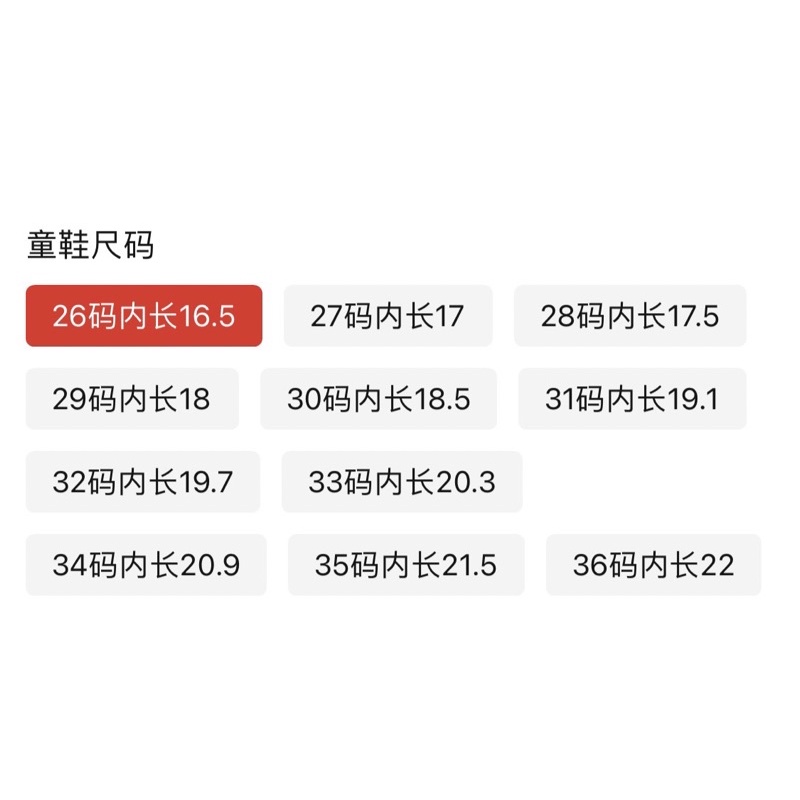800x800 pixels.
Task: Select the 36码内长22 size
Action: click(x=653, y=565)
